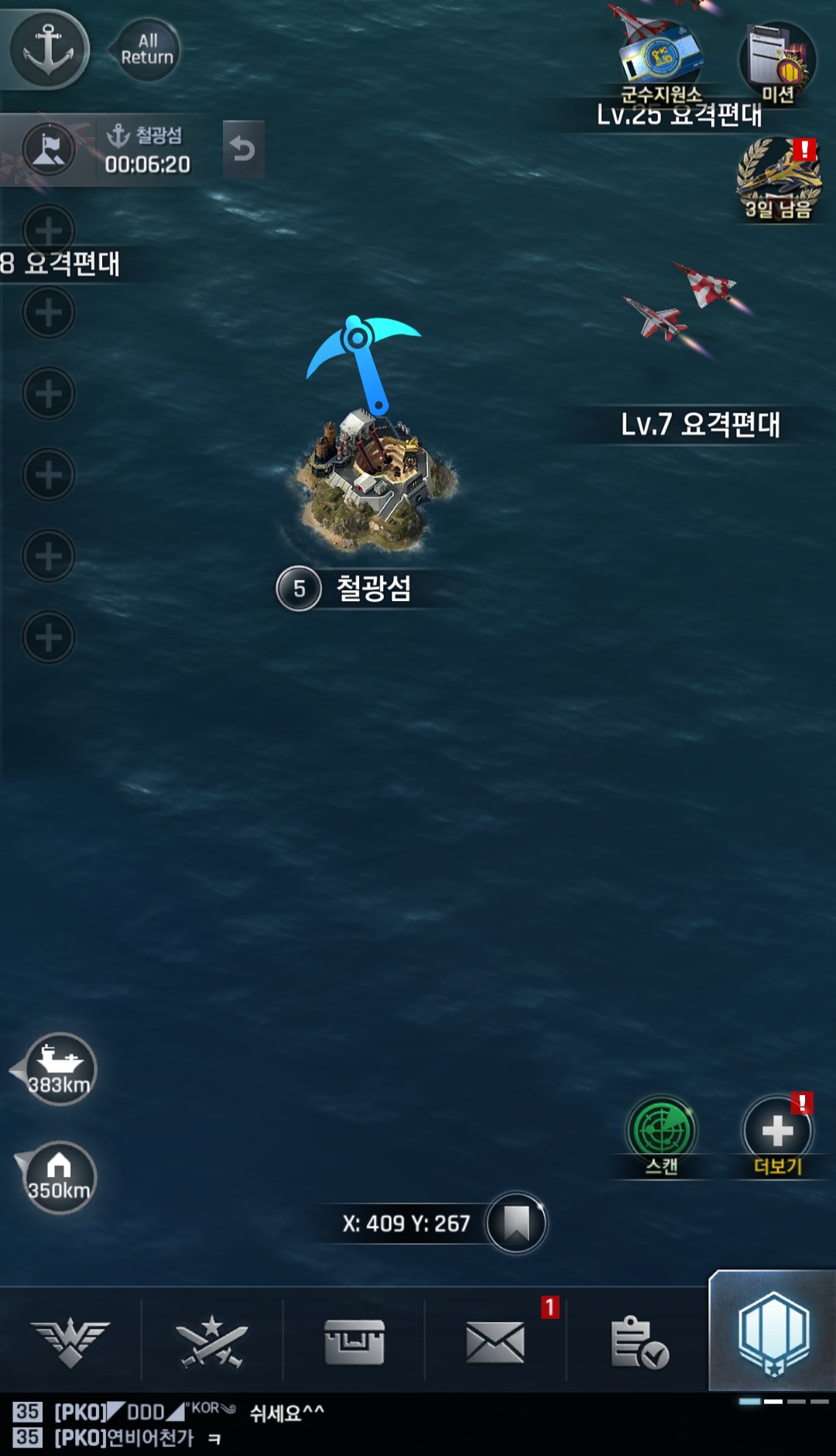Open the inventory chest tab
Screen dimensions: 836x1456
[354, 1341]
